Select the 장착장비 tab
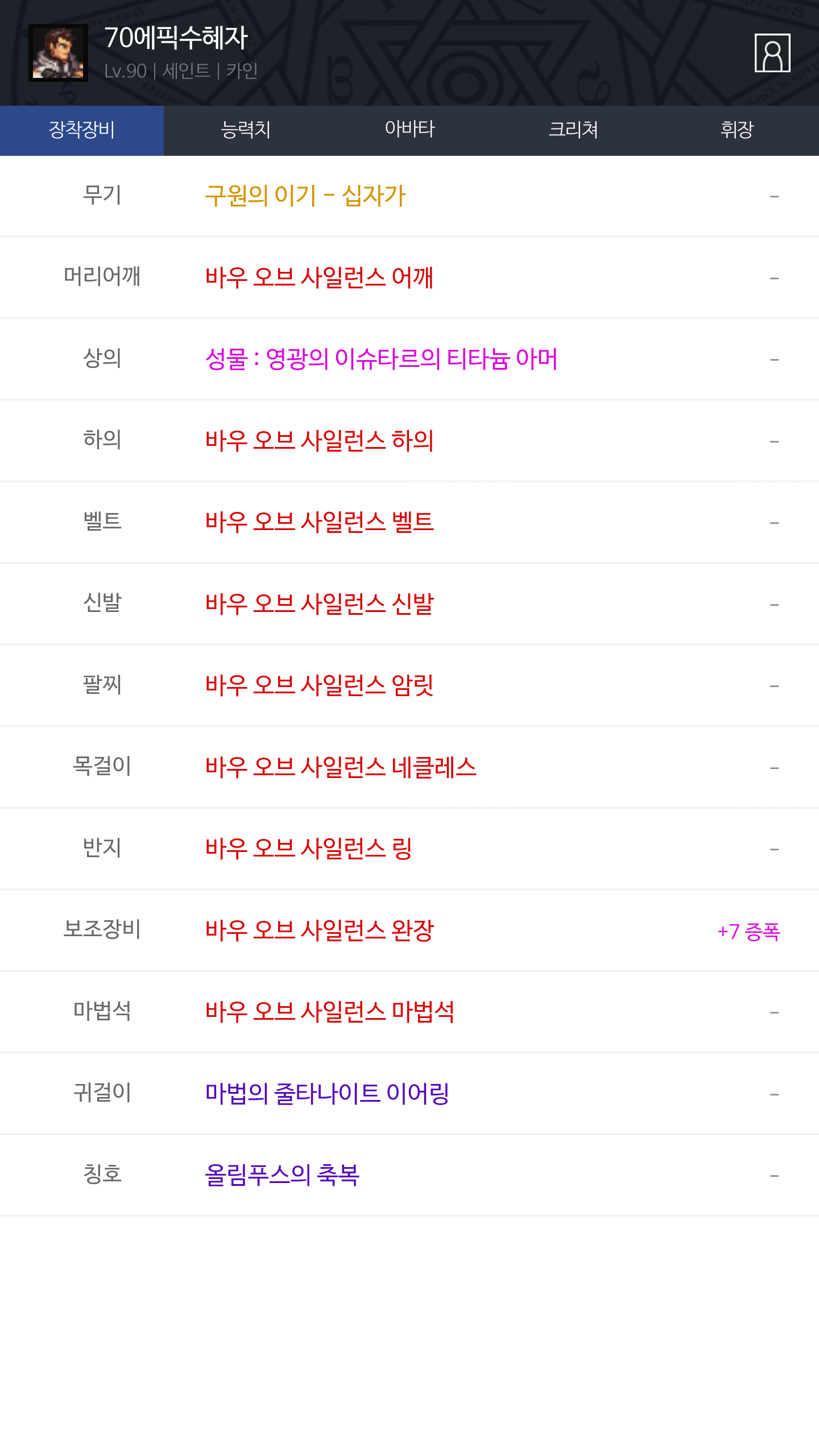Screen dimensions: 819x1456 pyautogui.click(x=82, y=130)
